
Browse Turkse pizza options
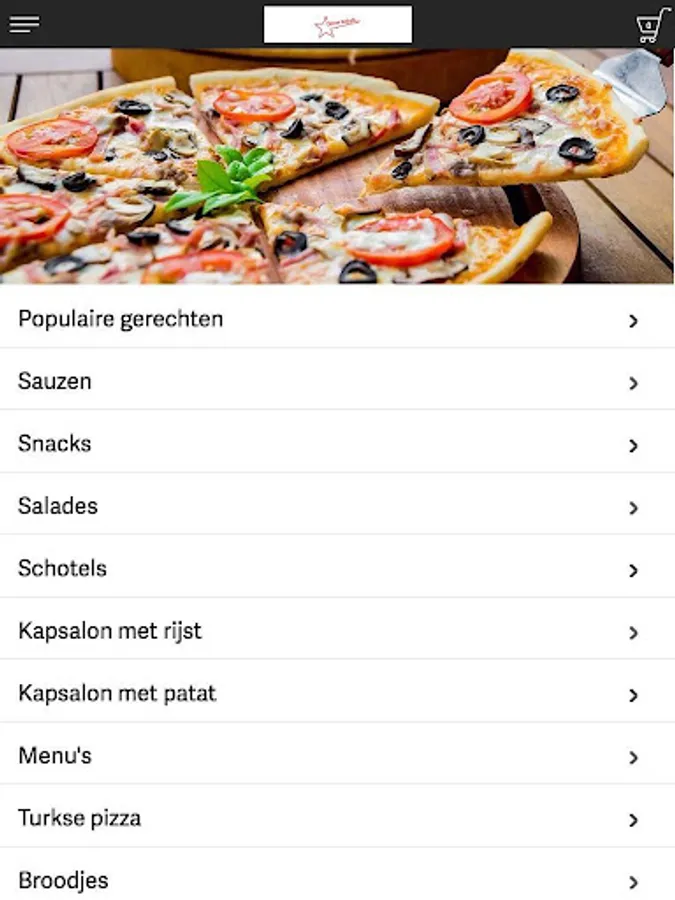(337, 818)
